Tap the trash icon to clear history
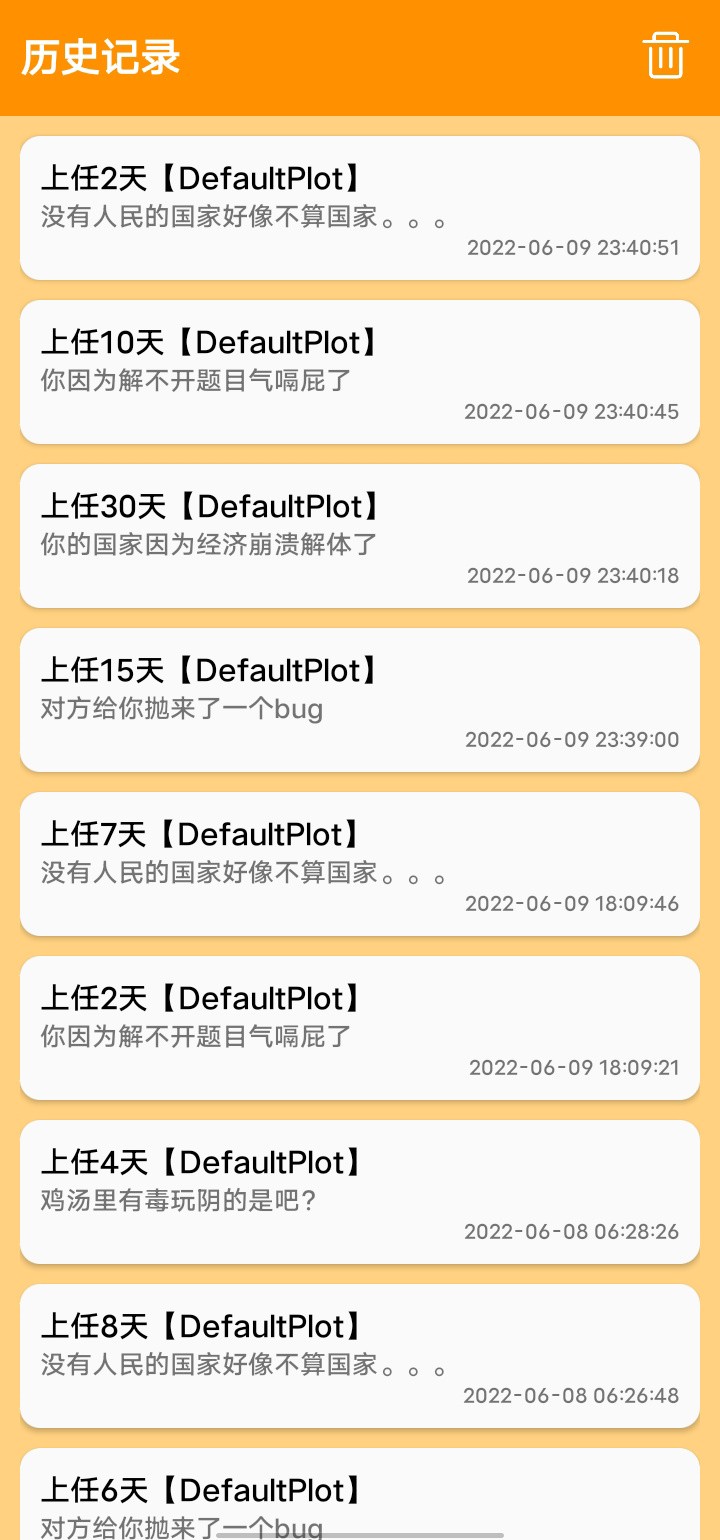The image size is (720, 1540). tap(665, 55)
